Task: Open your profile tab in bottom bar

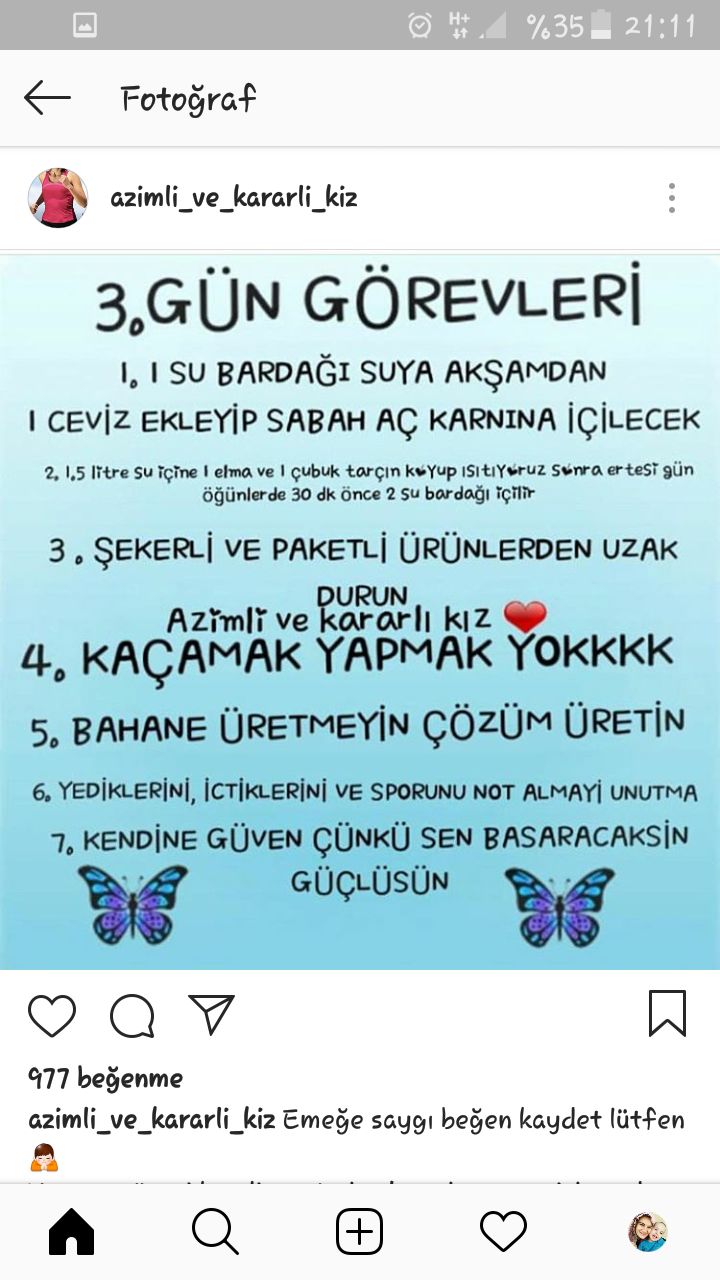Action: (648, 1232)
